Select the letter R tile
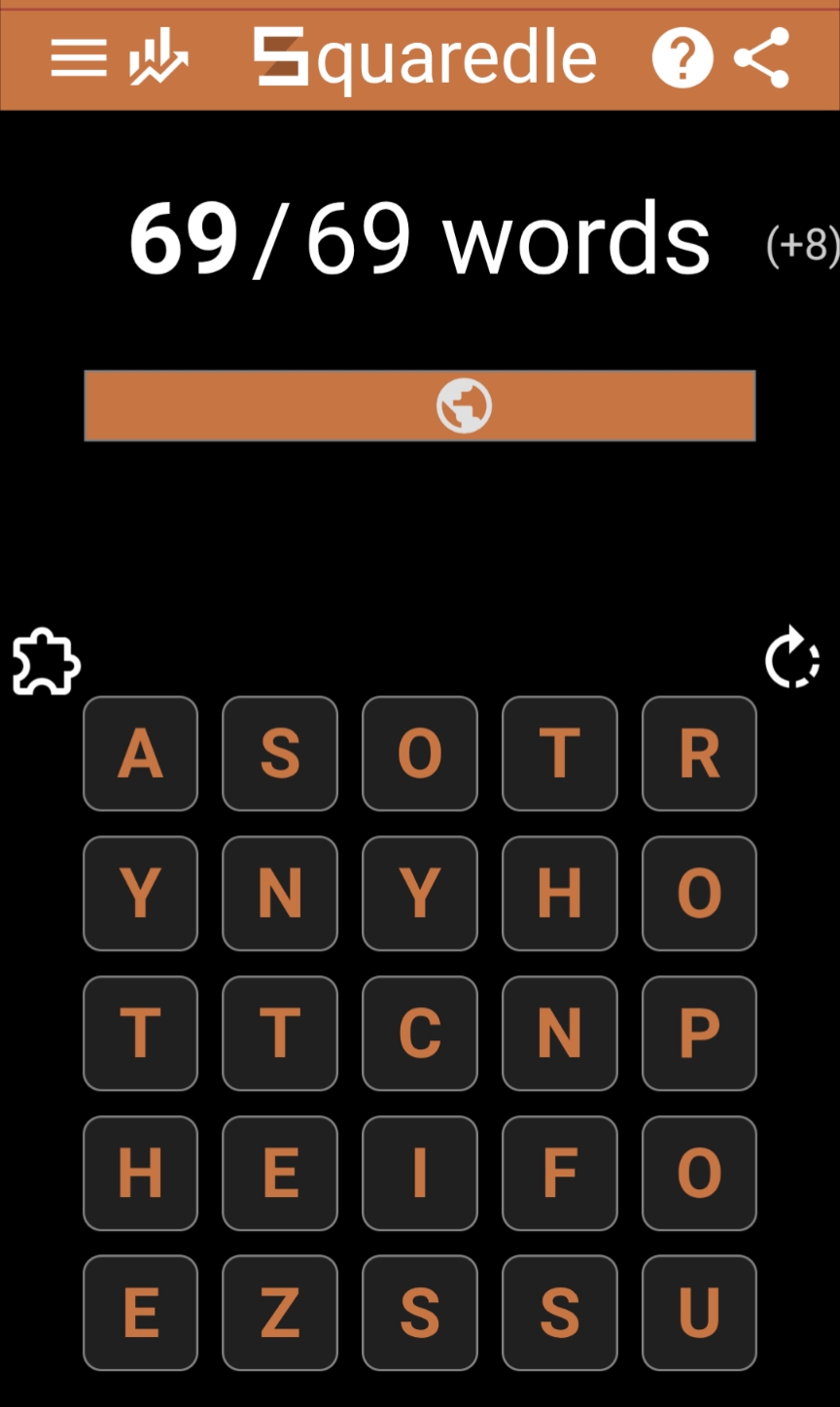 point(699,754)
